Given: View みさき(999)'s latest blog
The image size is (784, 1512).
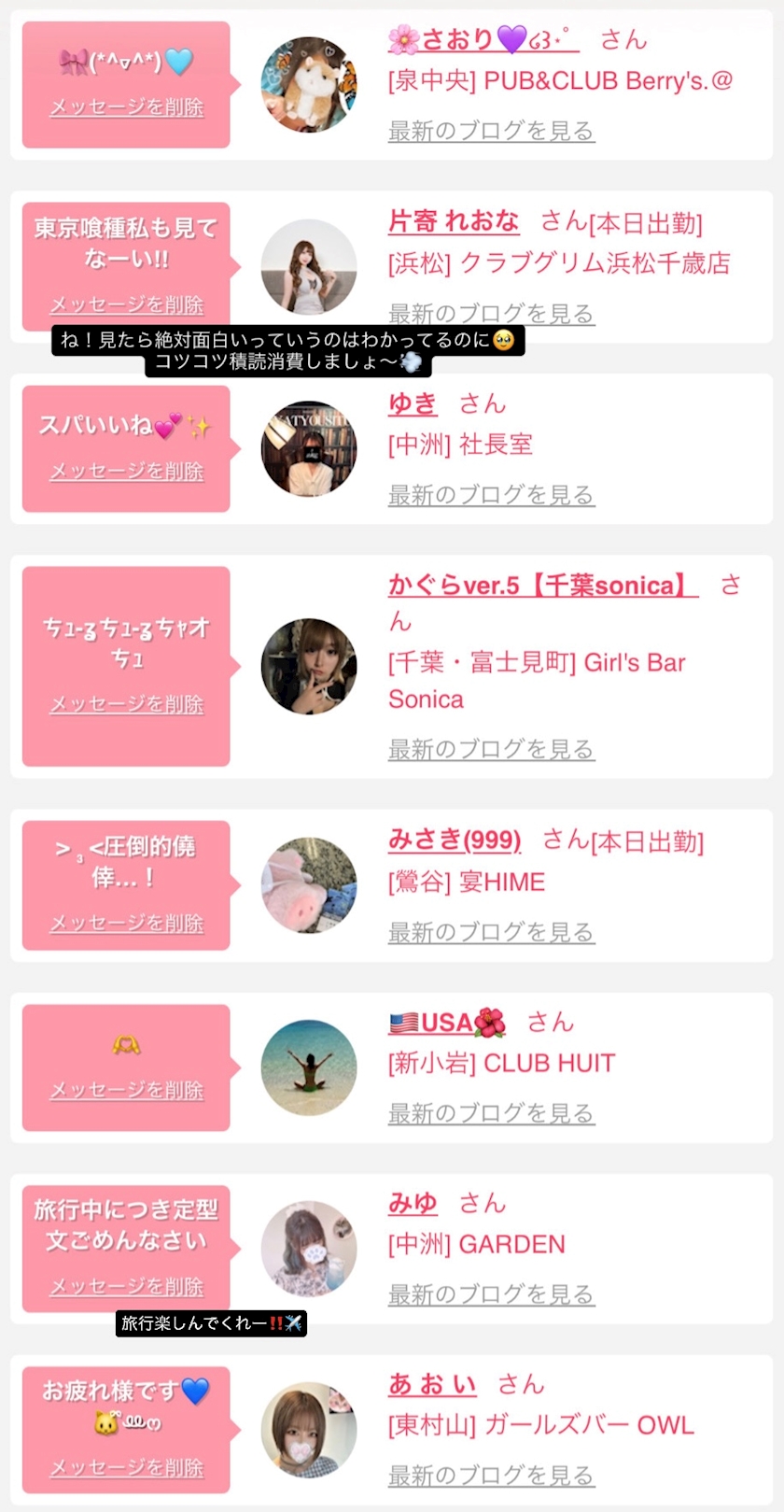Looking at the screenshot, I should click(x=491, y=932).
